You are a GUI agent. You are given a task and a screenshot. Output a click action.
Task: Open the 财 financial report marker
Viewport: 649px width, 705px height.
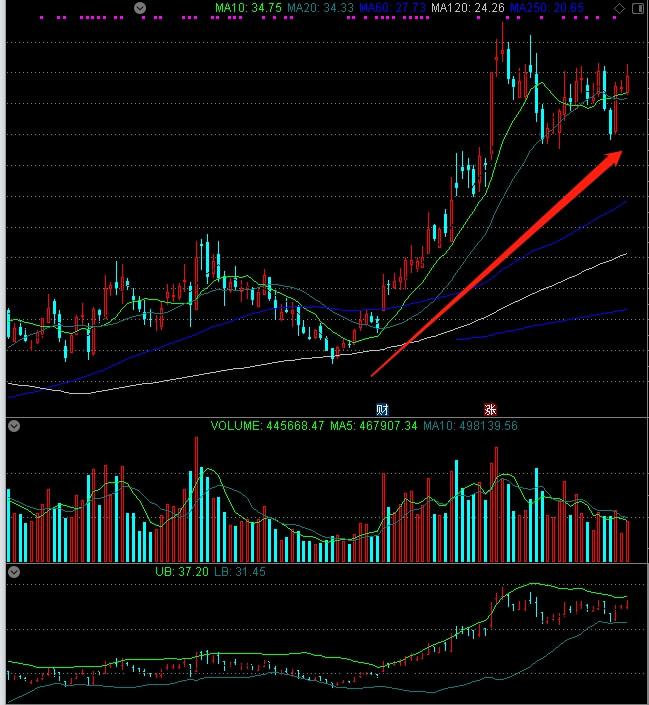381,409
